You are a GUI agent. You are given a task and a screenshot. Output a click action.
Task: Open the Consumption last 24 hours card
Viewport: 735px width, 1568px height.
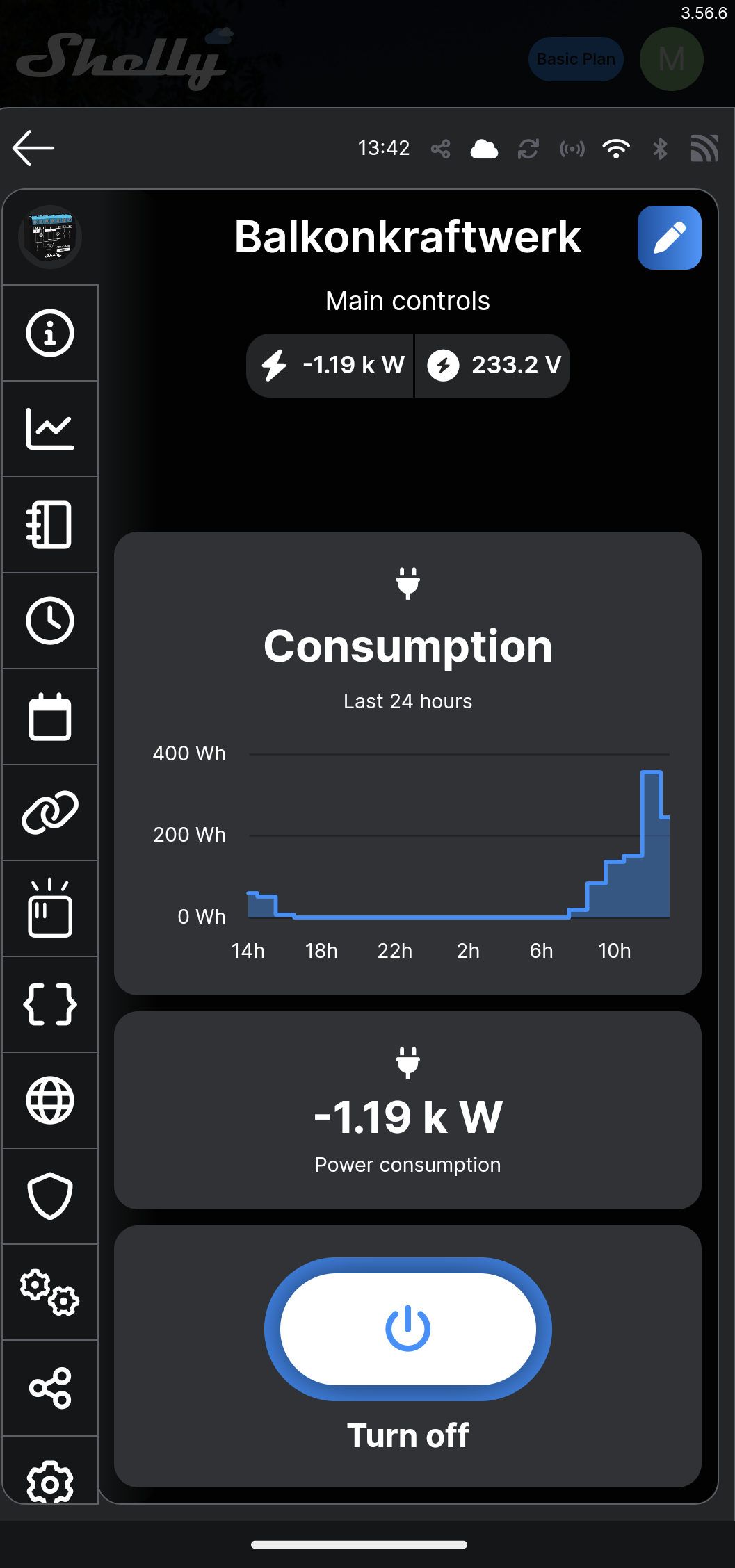tap(407, 763)
